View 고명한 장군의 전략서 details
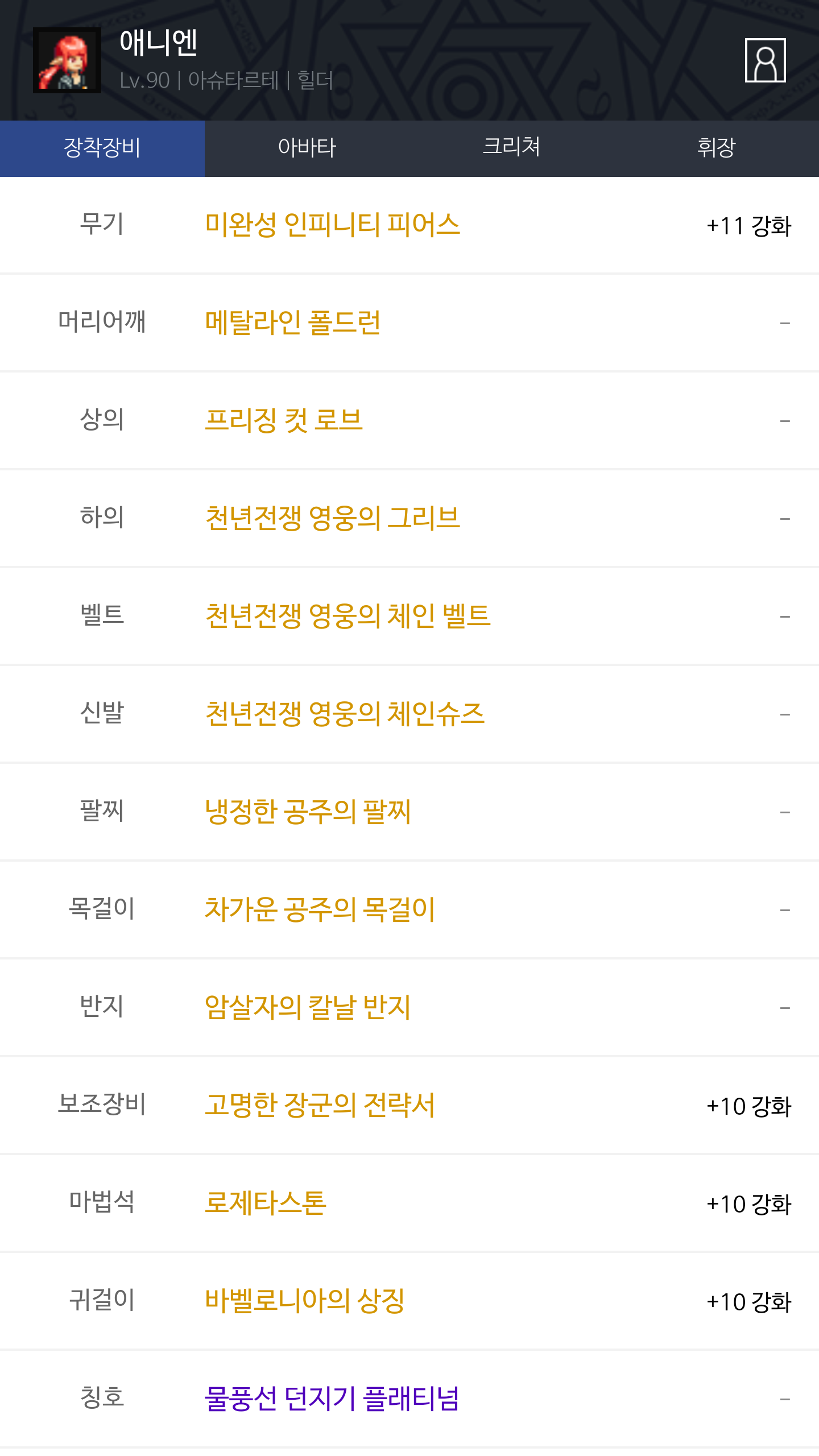Viewport: 819px width, 1456px height. click(x=320, y=1105)
